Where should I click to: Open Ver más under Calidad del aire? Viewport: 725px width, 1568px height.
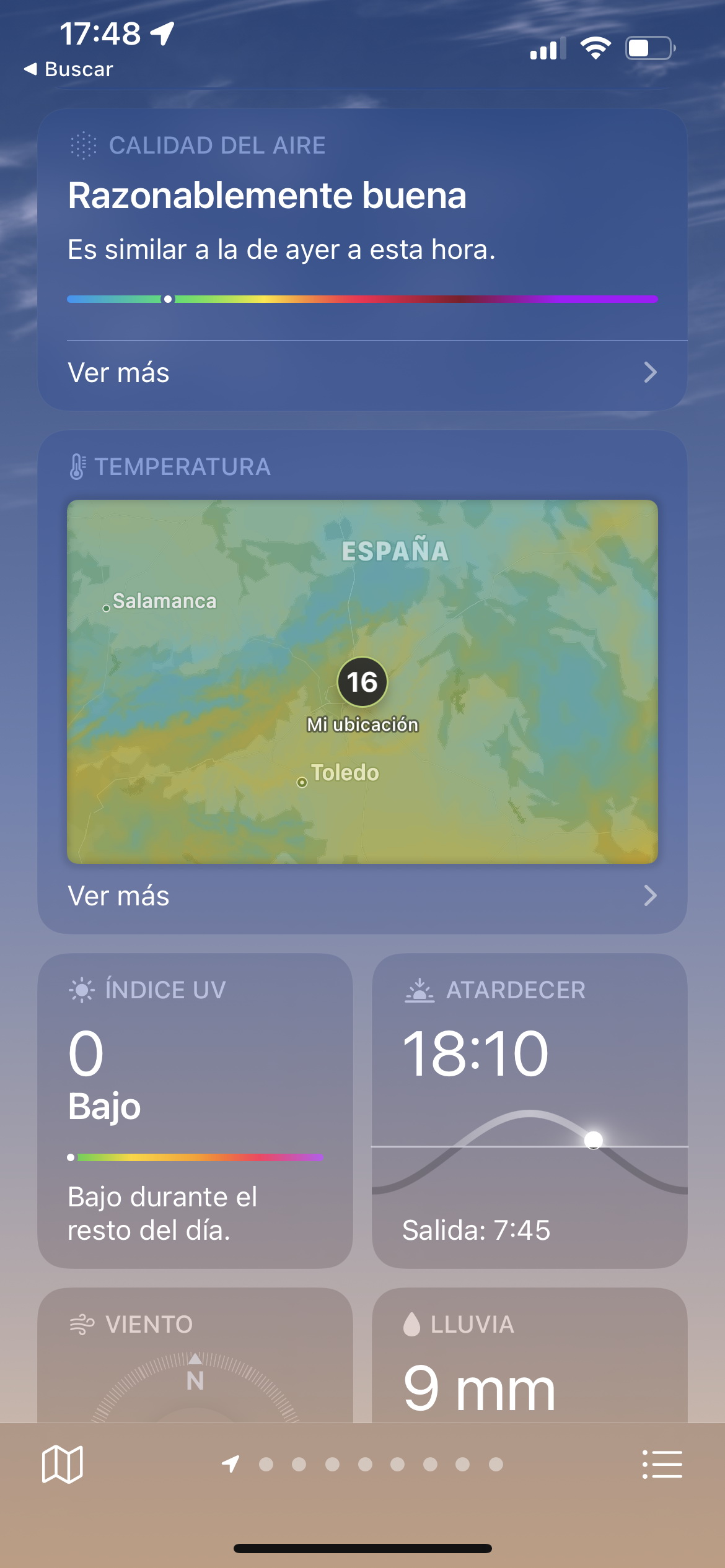pyautogui.click(x=362, y=373)
